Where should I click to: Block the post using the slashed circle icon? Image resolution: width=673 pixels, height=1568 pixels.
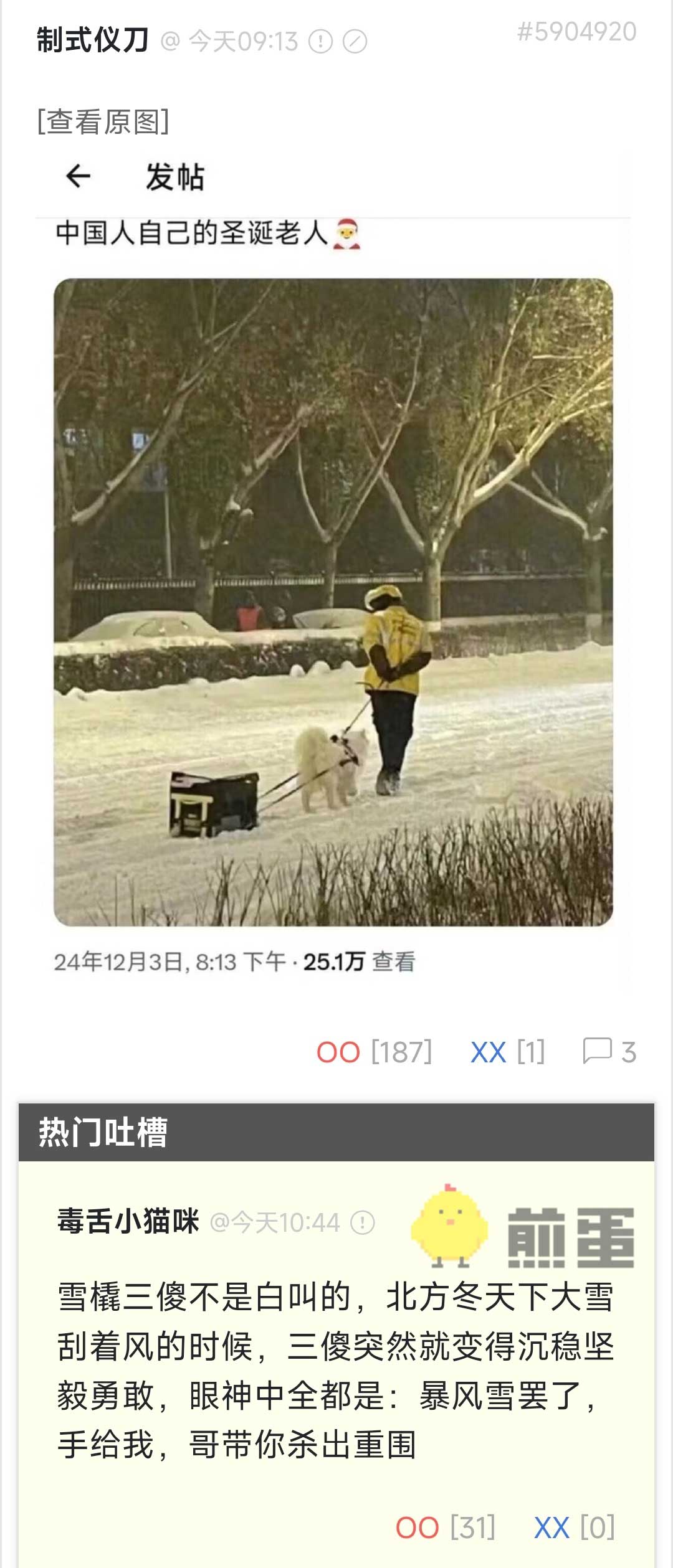pos(355,42)
